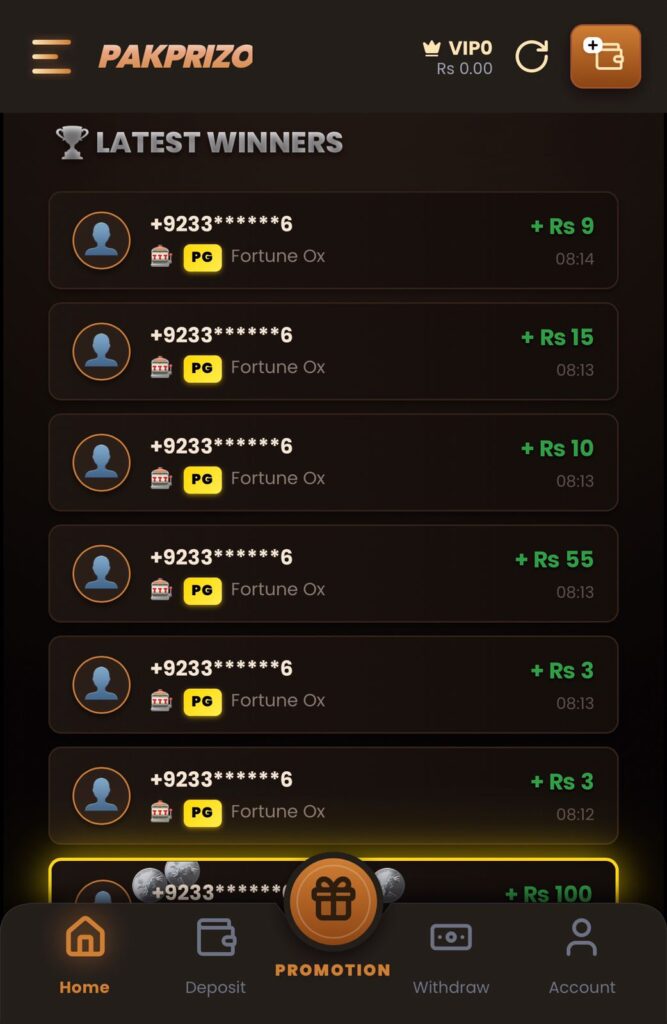Screen dimensions: 667x1024
Task: Switch to the Withdraw tab
Action: point(451,955)
